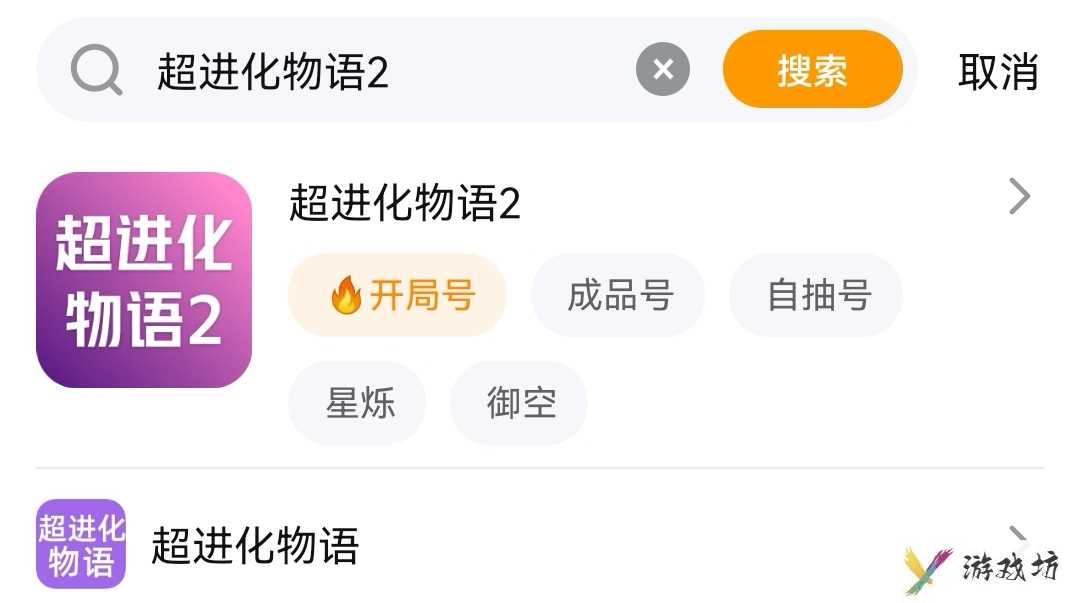1080x603 pixels.
Task: Choose the 御空 tag
Action: pyautogui.click(x=519, y=404)
